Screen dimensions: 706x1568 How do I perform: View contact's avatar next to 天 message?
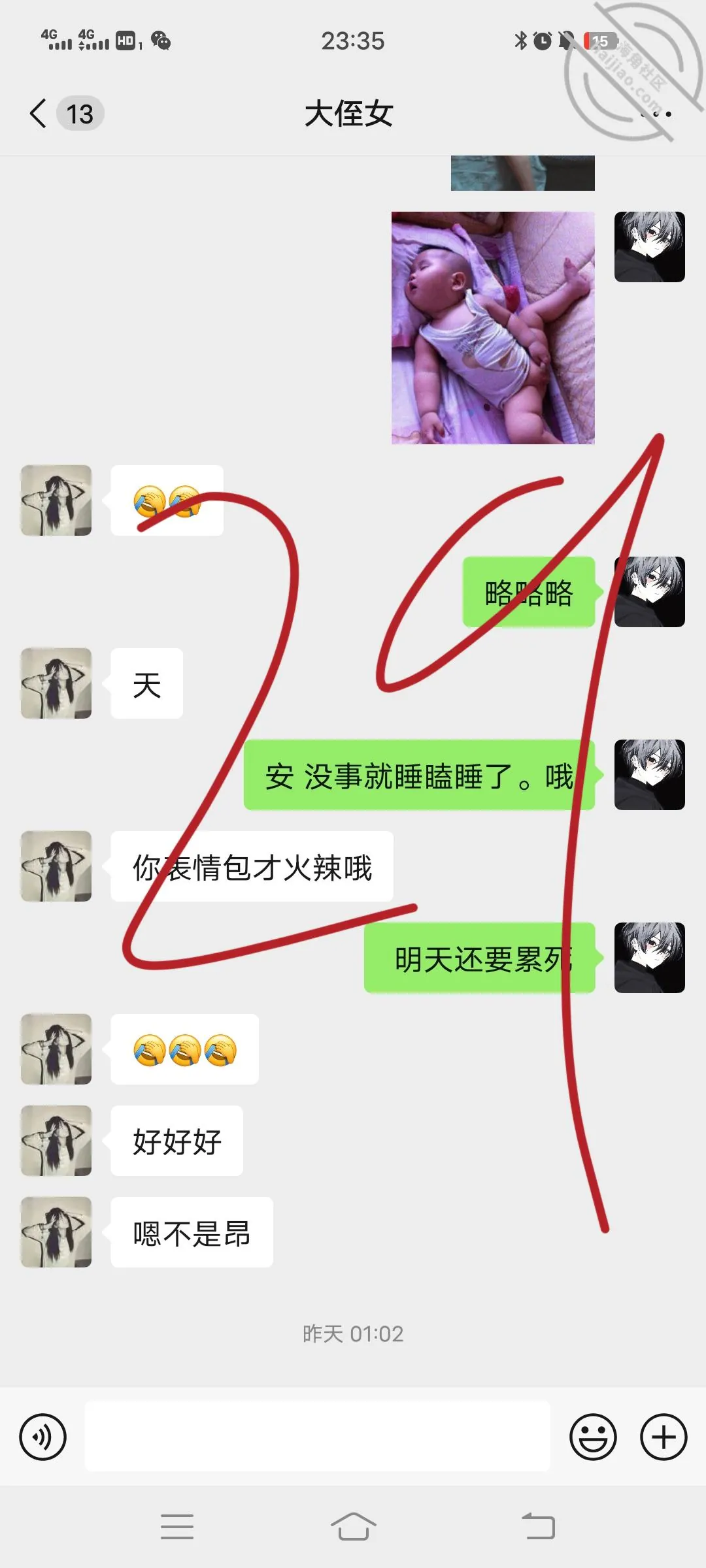click(56, 683)
